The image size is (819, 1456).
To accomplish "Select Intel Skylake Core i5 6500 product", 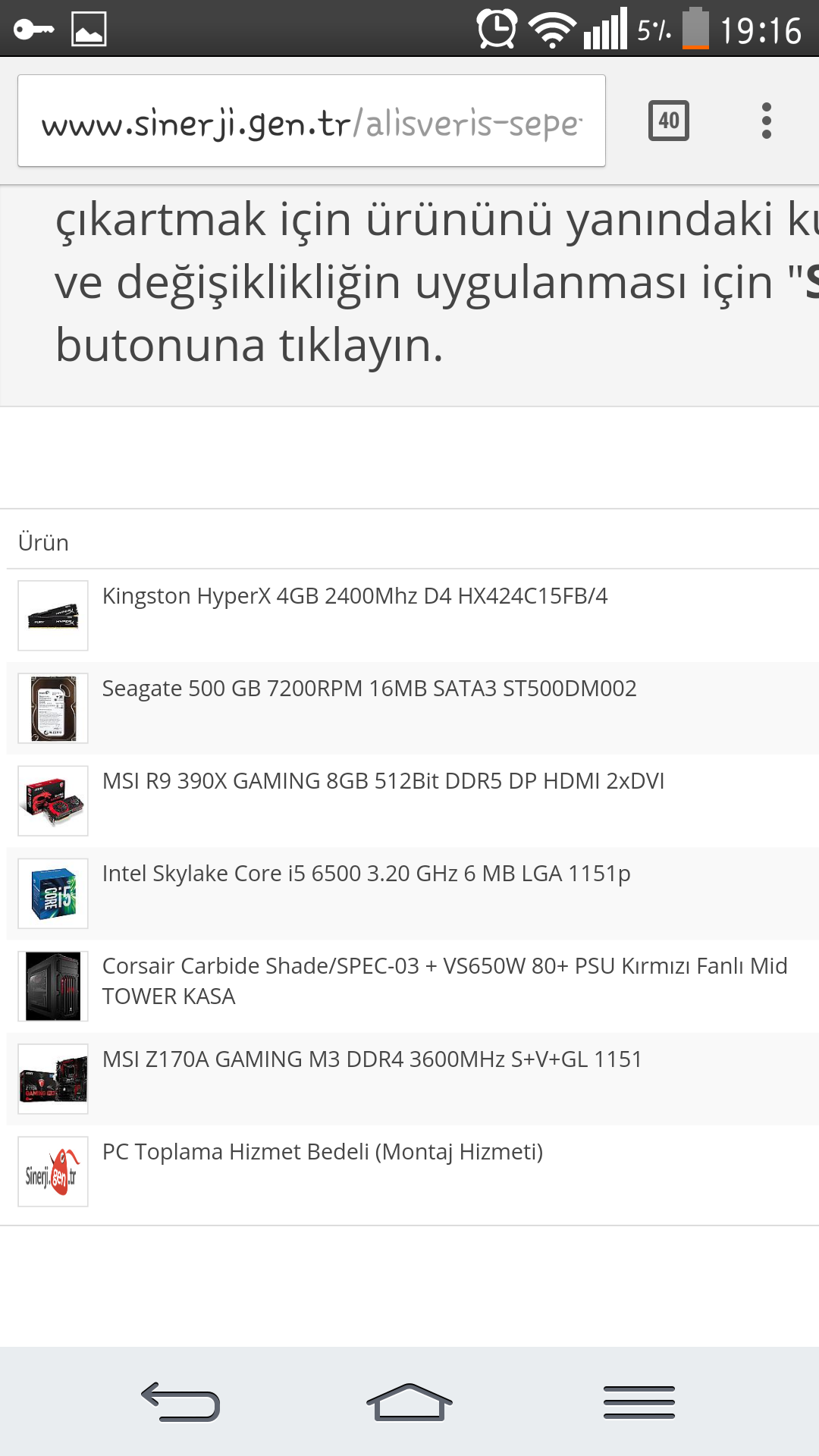I will point(366,874).
